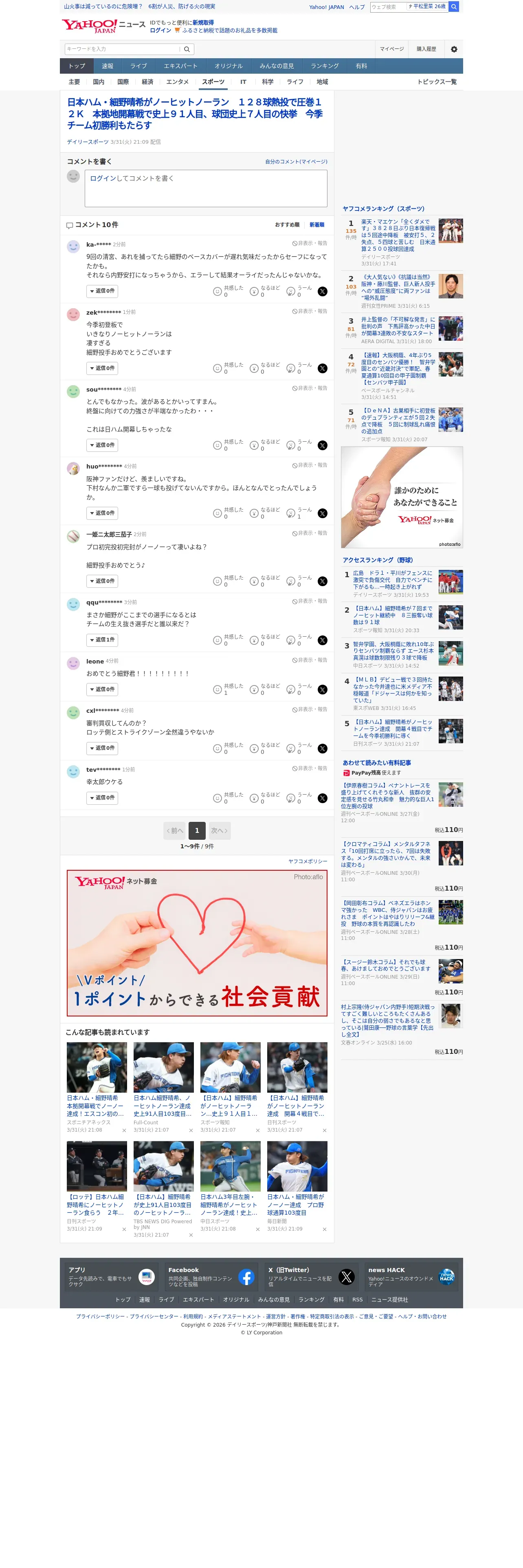Dismiss the スポニチアネックス recommended article
Screen dimensions: 523x1568
(124, 1130)
